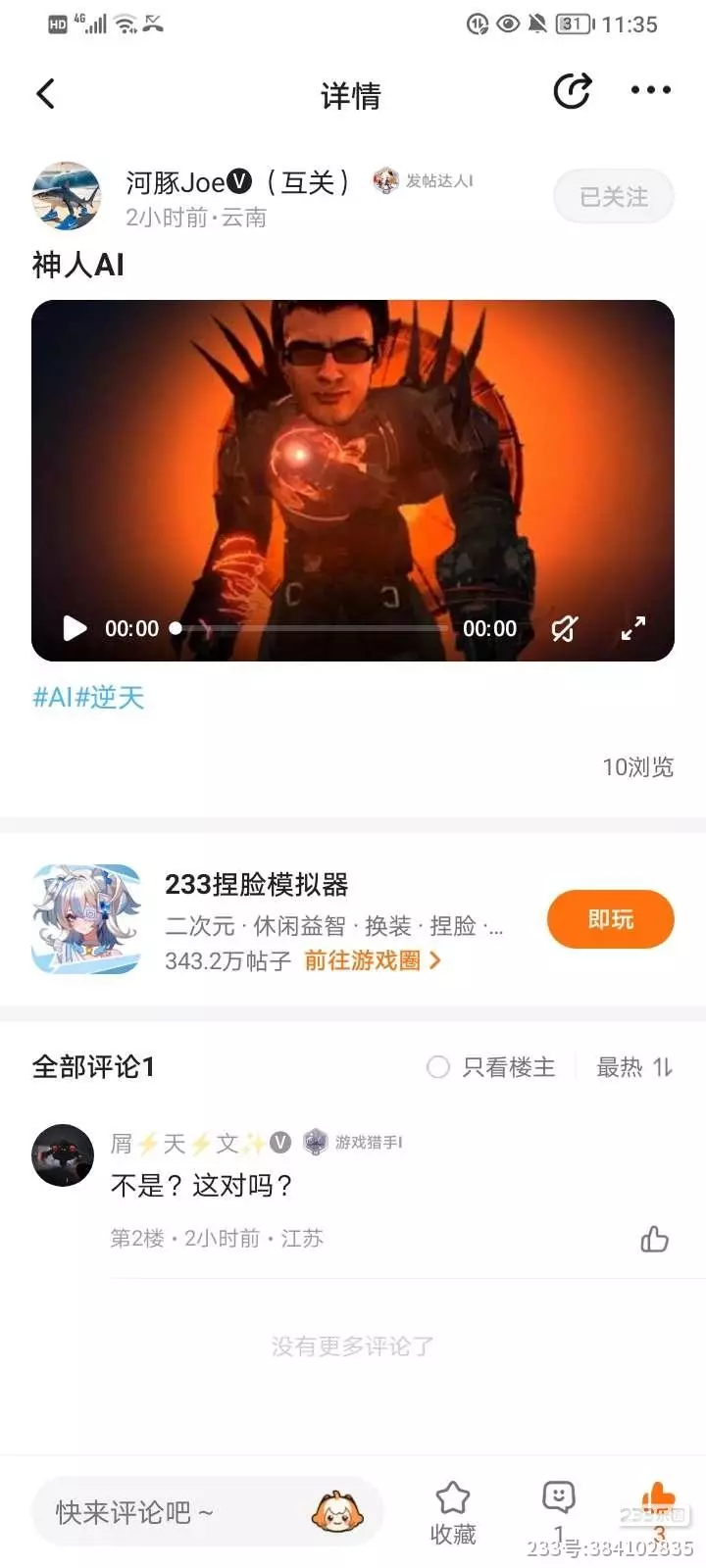Tap the 已关注 follow button
The width and height of the screenshot is (706, 1568).
point(614,197)
